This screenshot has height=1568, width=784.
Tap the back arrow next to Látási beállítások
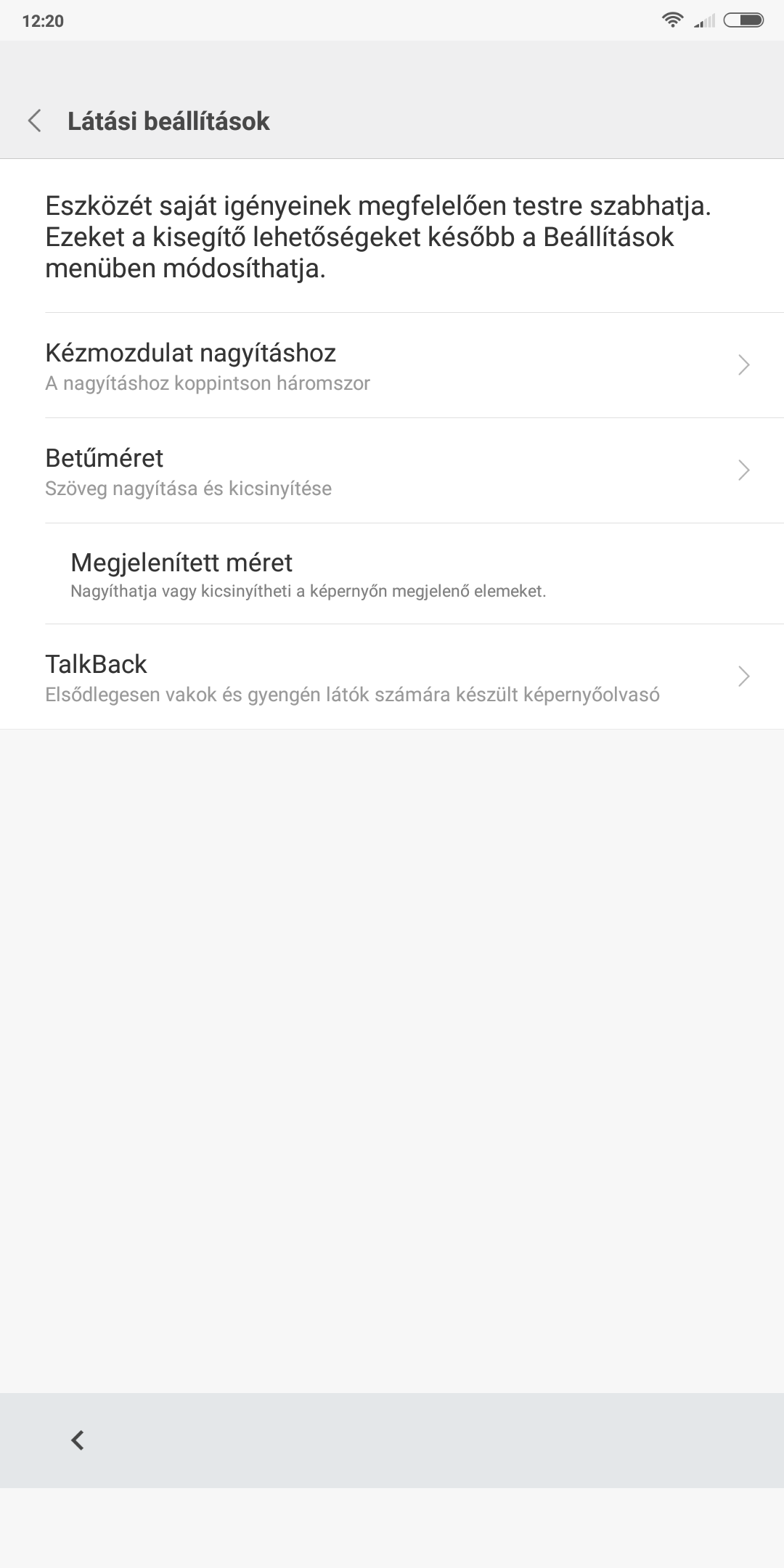coord(34,121)
